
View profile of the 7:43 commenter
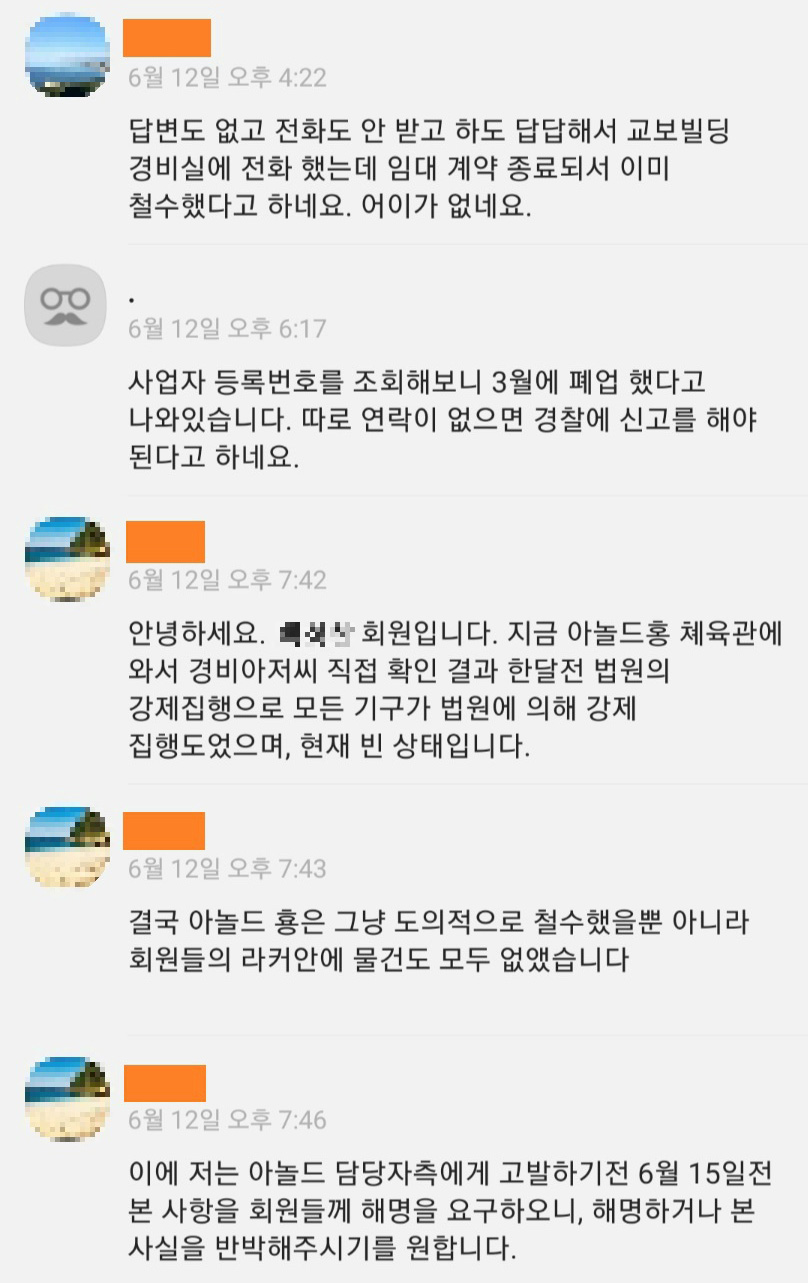point(67,847)
